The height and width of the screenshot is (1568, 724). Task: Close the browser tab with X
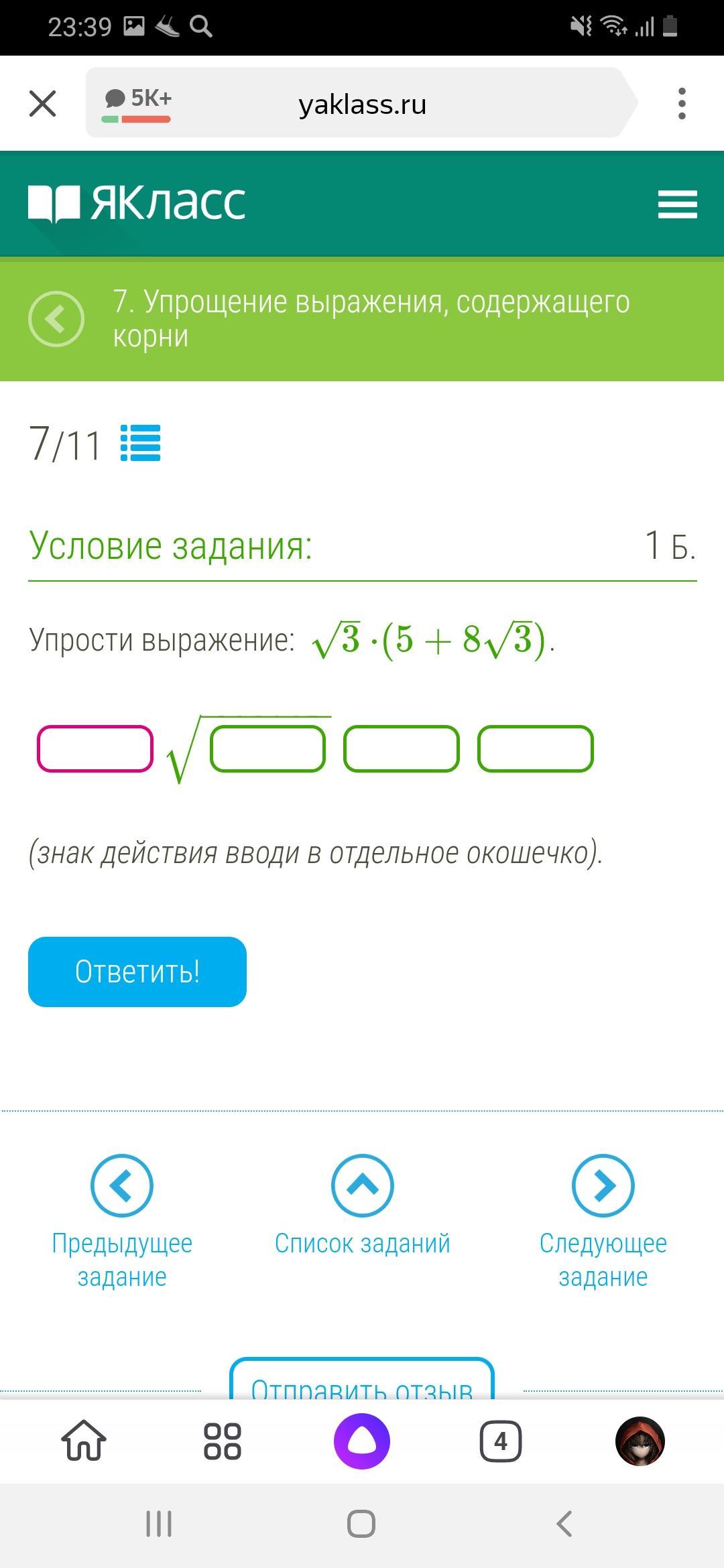pyautogui.click(x=43, y=104)
